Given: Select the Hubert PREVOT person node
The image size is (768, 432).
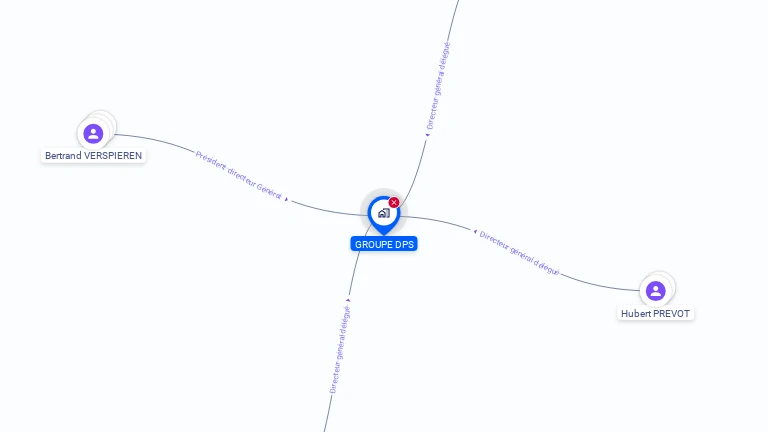Looking at the screenshot, I should pos(655,291).
